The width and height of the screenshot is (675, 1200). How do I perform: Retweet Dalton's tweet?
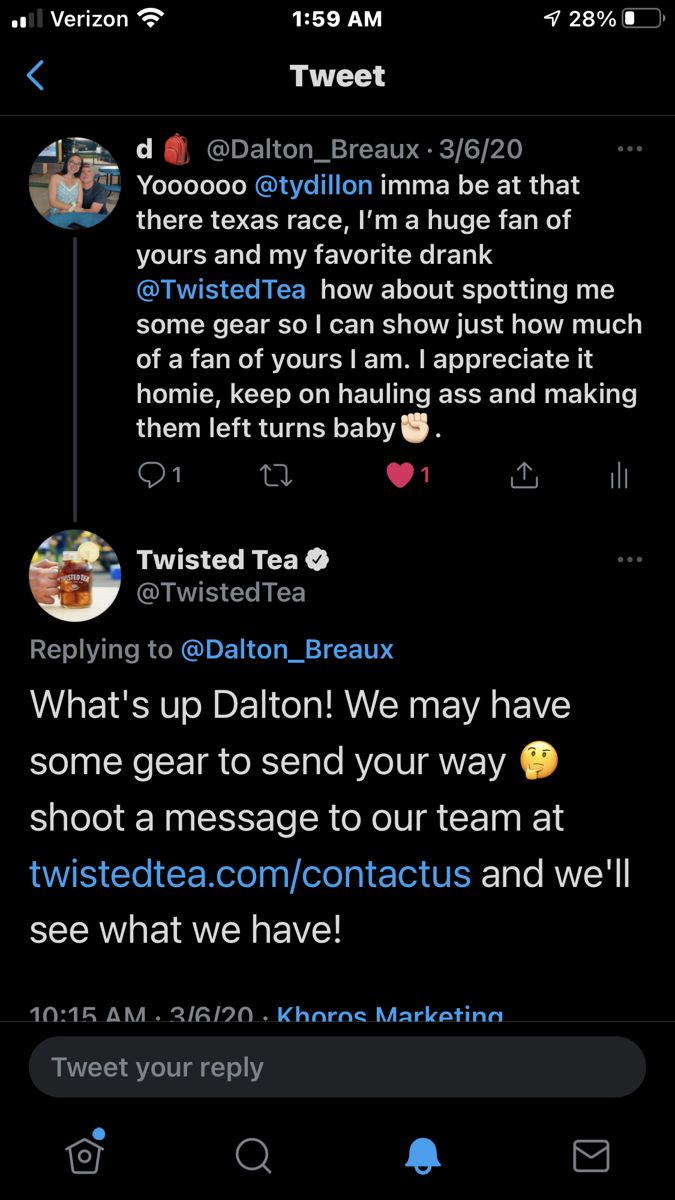[x=275, y=477]
